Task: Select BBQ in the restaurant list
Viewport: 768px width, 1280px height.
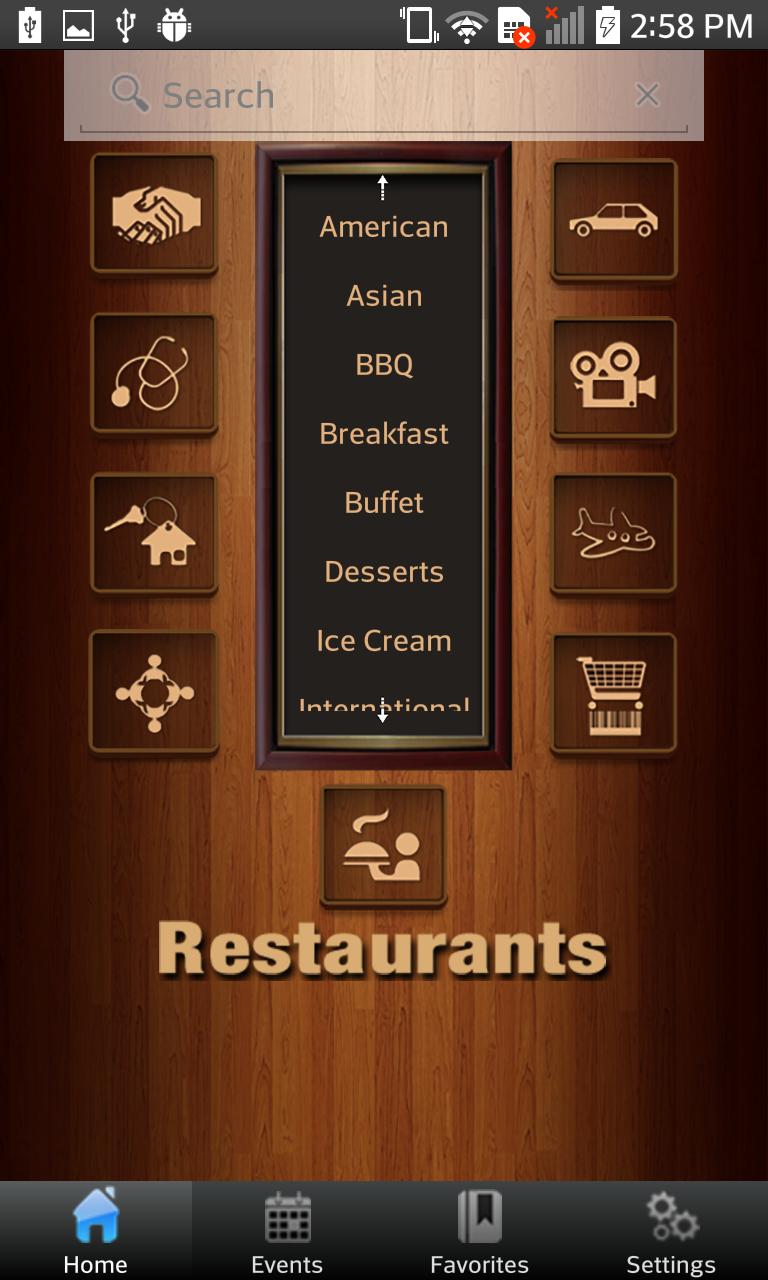Action: [384, 365]
